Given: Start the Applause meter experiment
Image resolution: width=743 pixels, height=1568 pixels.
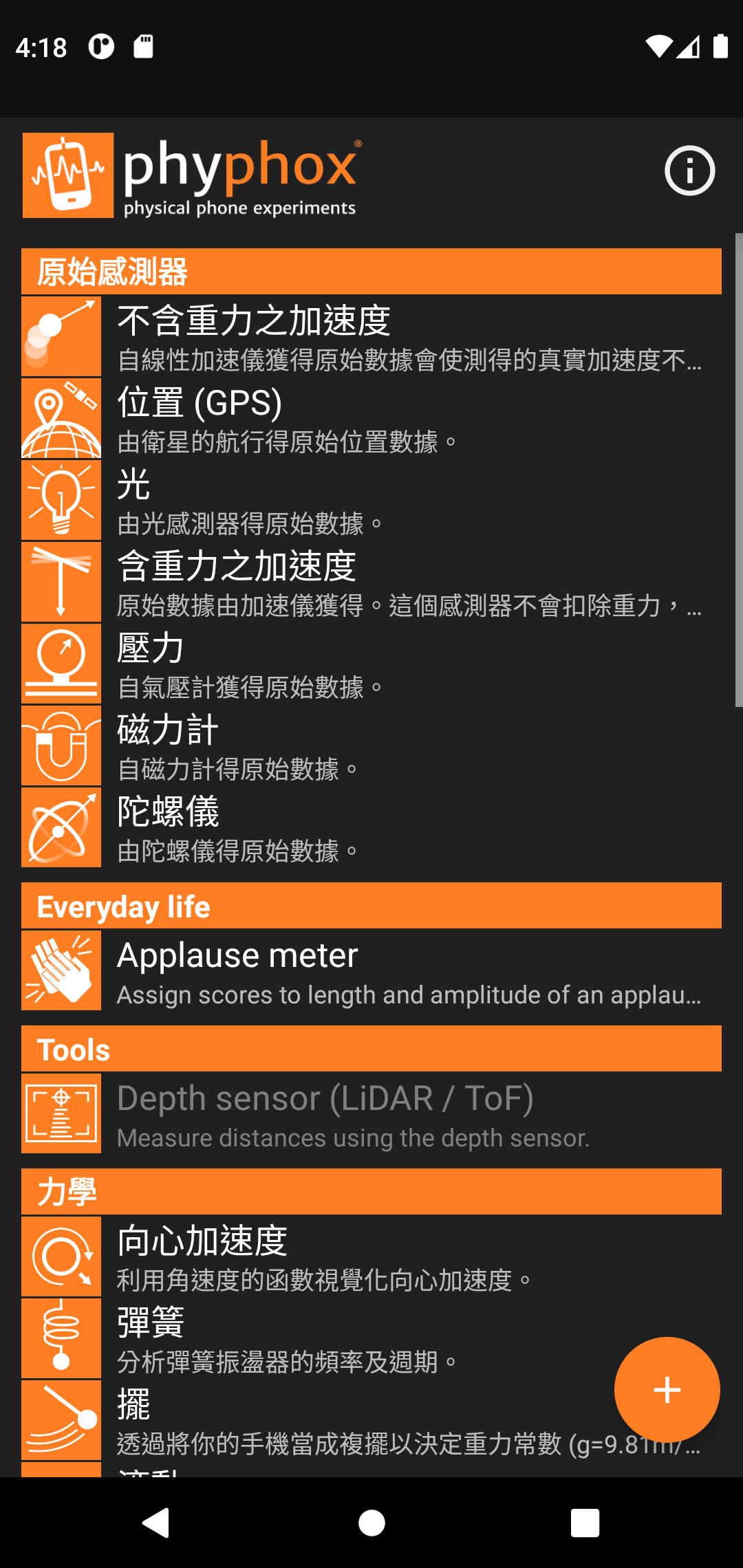Looking at the screenshot, I should (371, 970).
